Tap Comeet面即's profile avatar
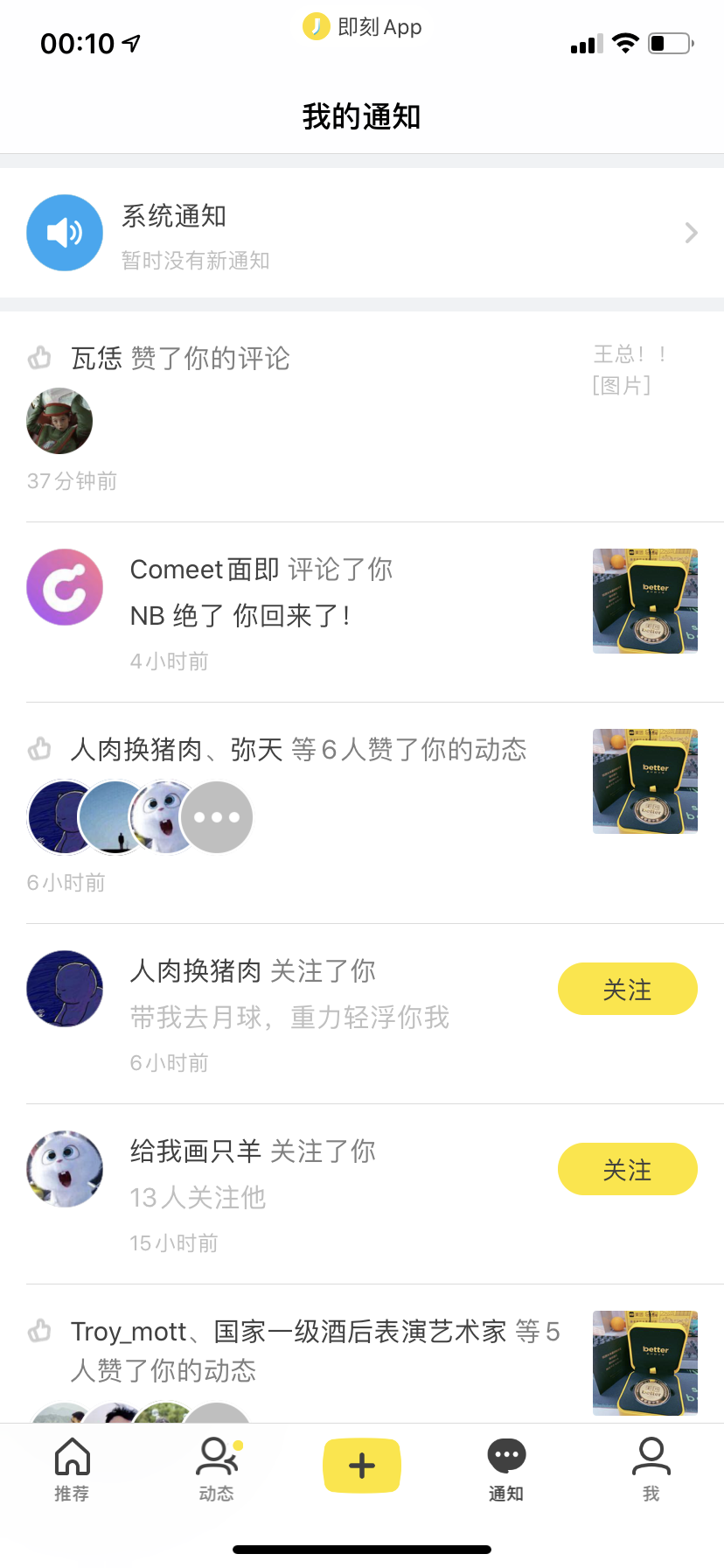This screenshot has width=724, height=1568. 65,587
